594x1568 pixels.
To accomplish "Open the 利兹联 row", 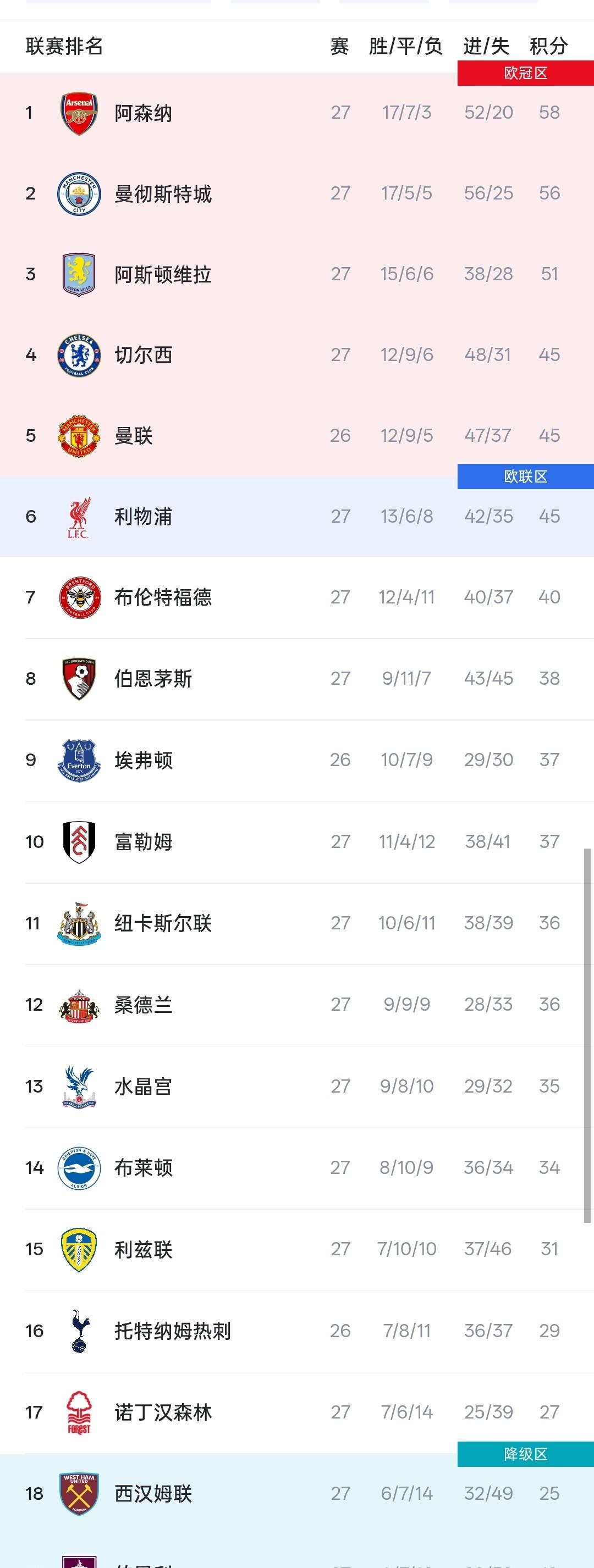I will coord(143,1250).
